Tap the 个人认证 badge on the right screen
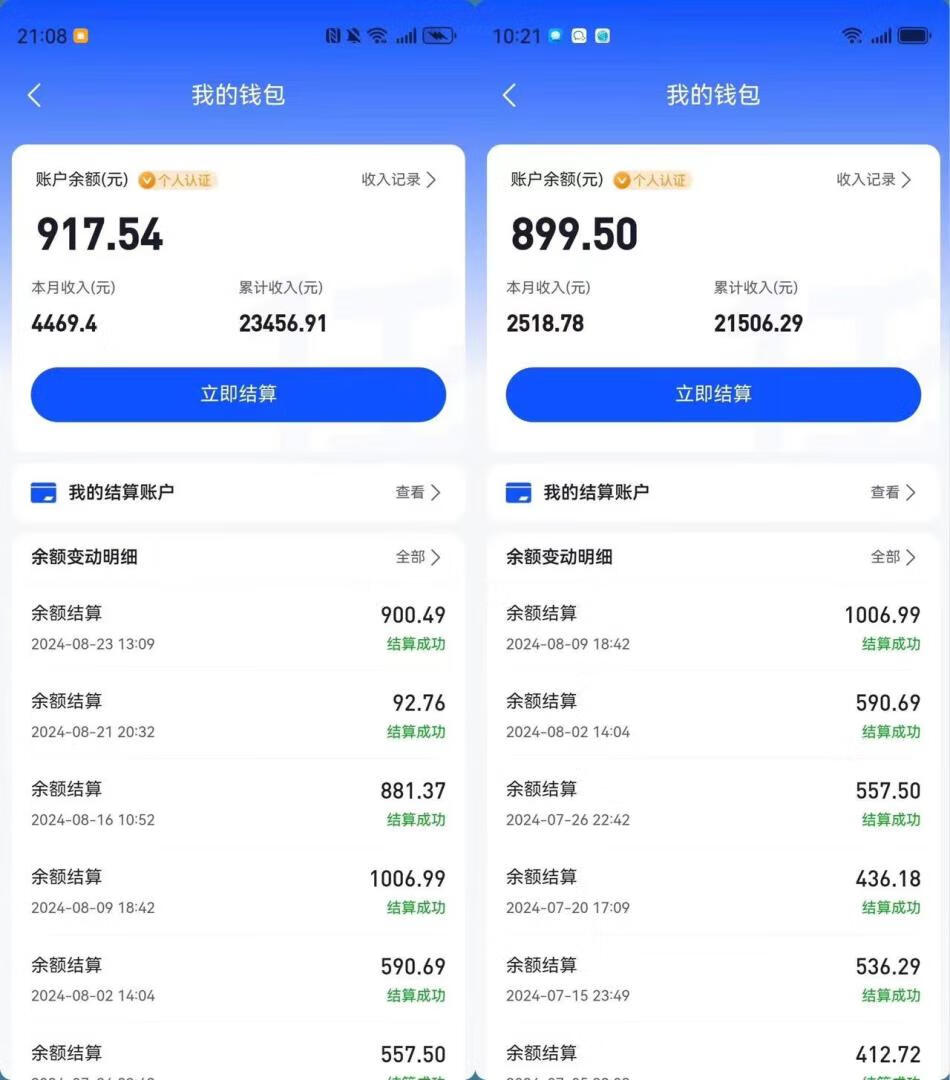This screenshot has height=1080, width=950. click(x=652, y=181)
